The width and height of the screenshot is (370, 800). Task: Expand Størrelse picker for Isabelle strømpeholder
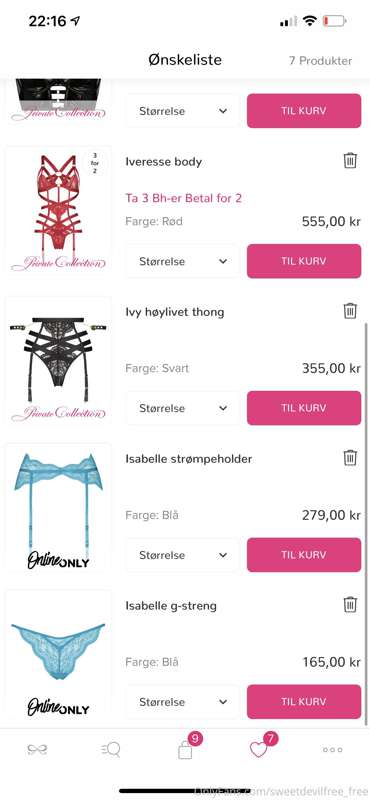183,555
